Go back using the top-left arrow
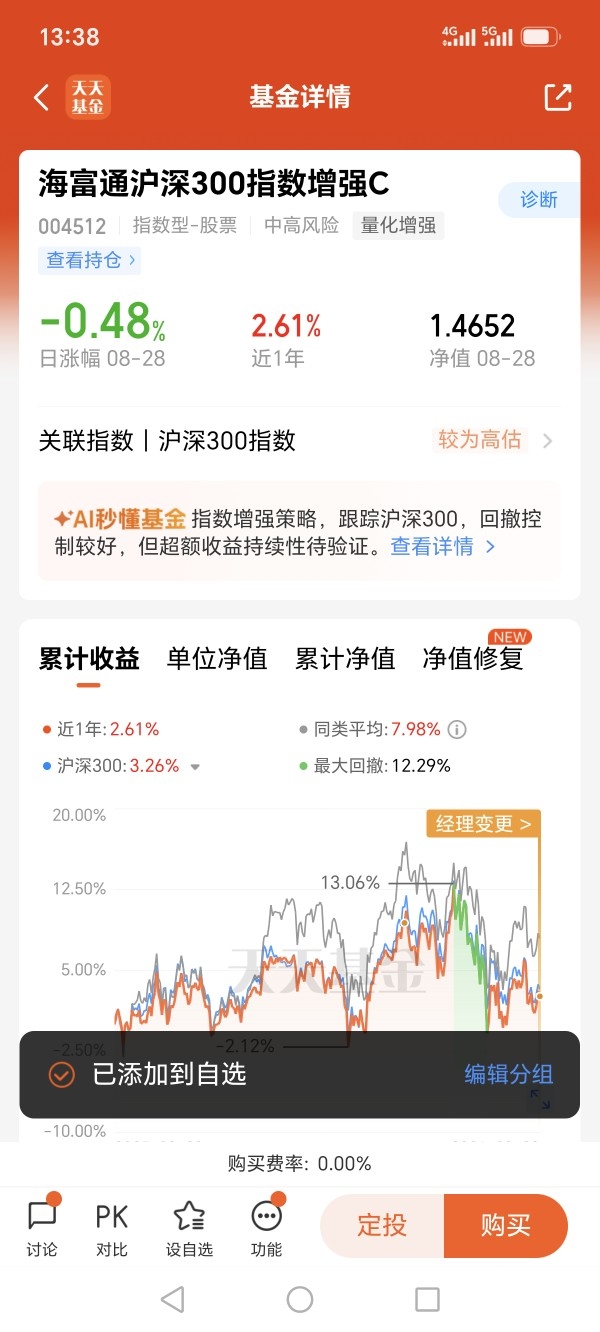 click(x=41, y=97)
